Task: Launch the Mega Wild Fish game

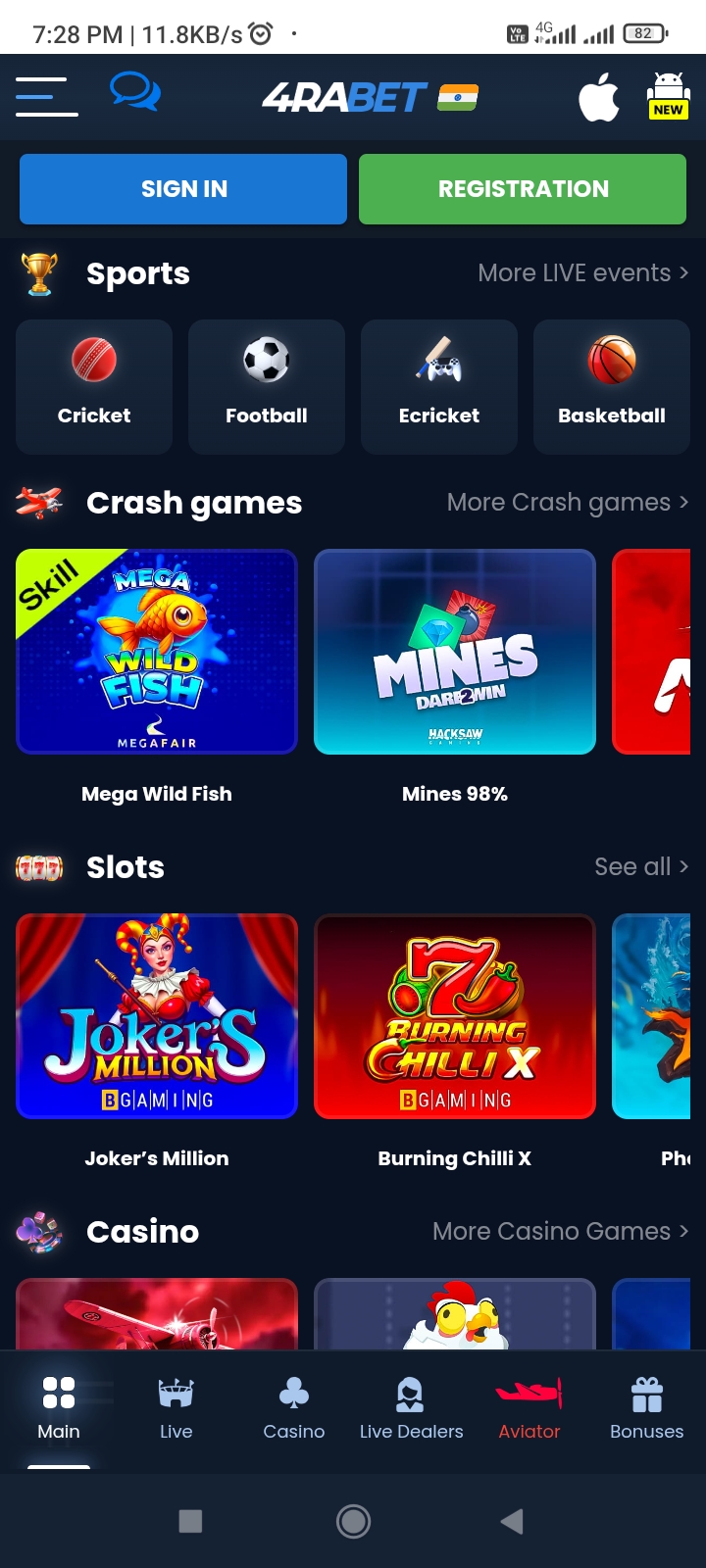Action: click(157, 652)
